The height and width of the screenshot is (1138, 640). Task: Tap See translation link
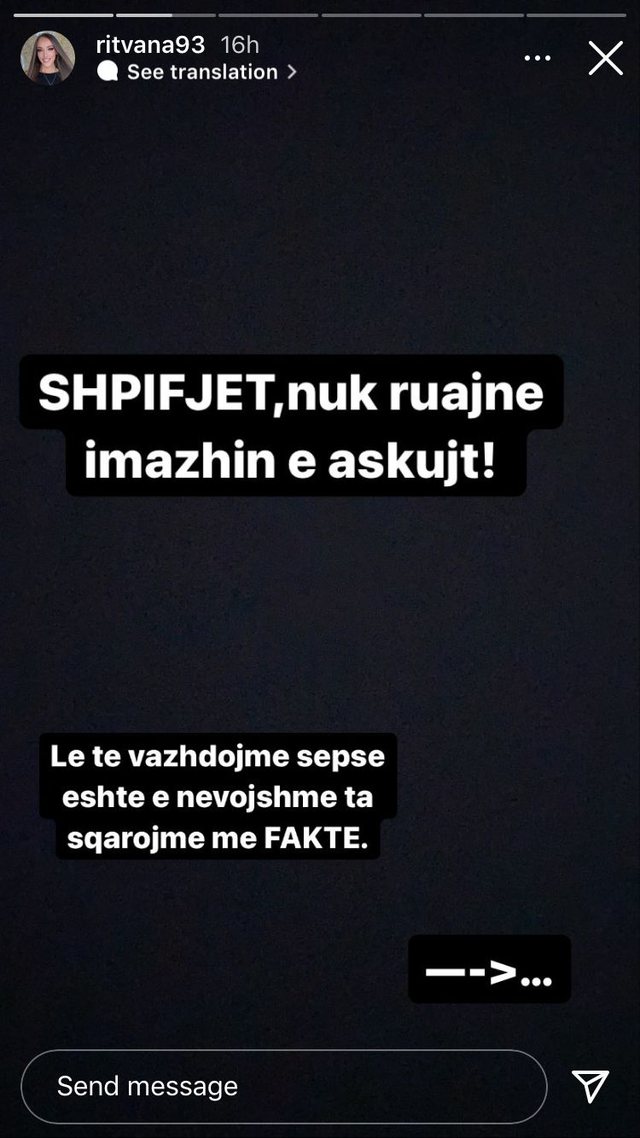coord(200,72)
